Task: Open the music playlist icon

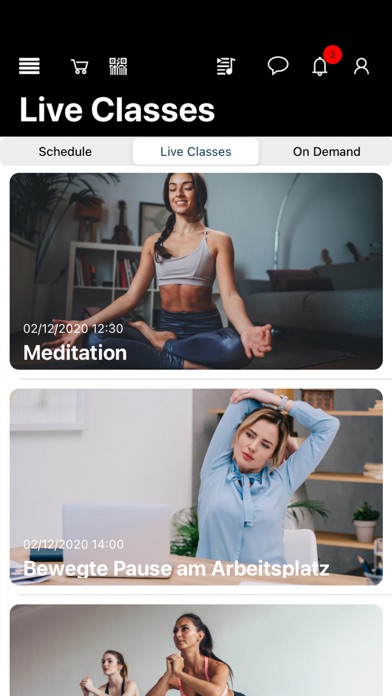Action: click(x=226, y=66)
